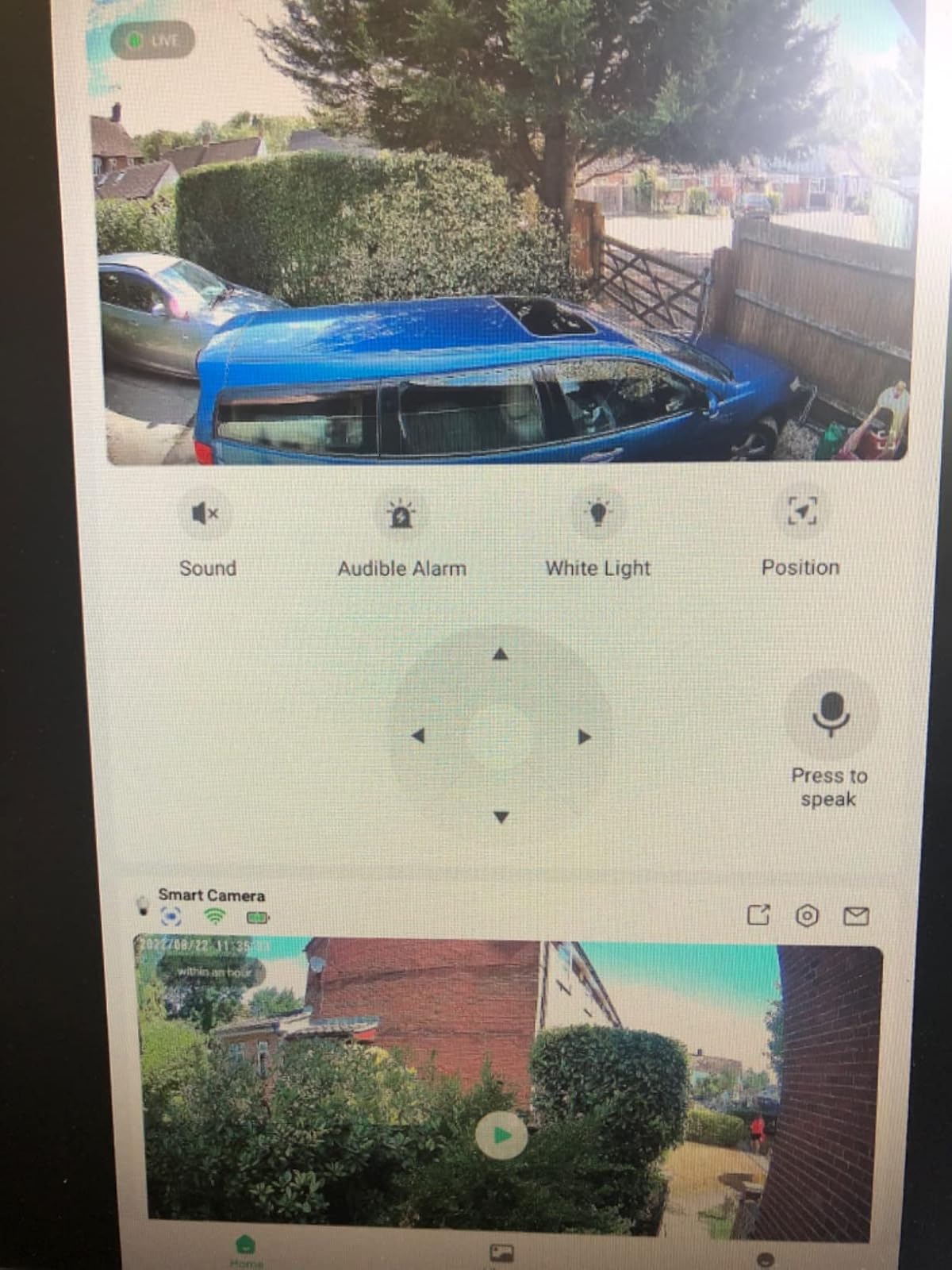Pan the camera right with the arrow

click(585, 737)
